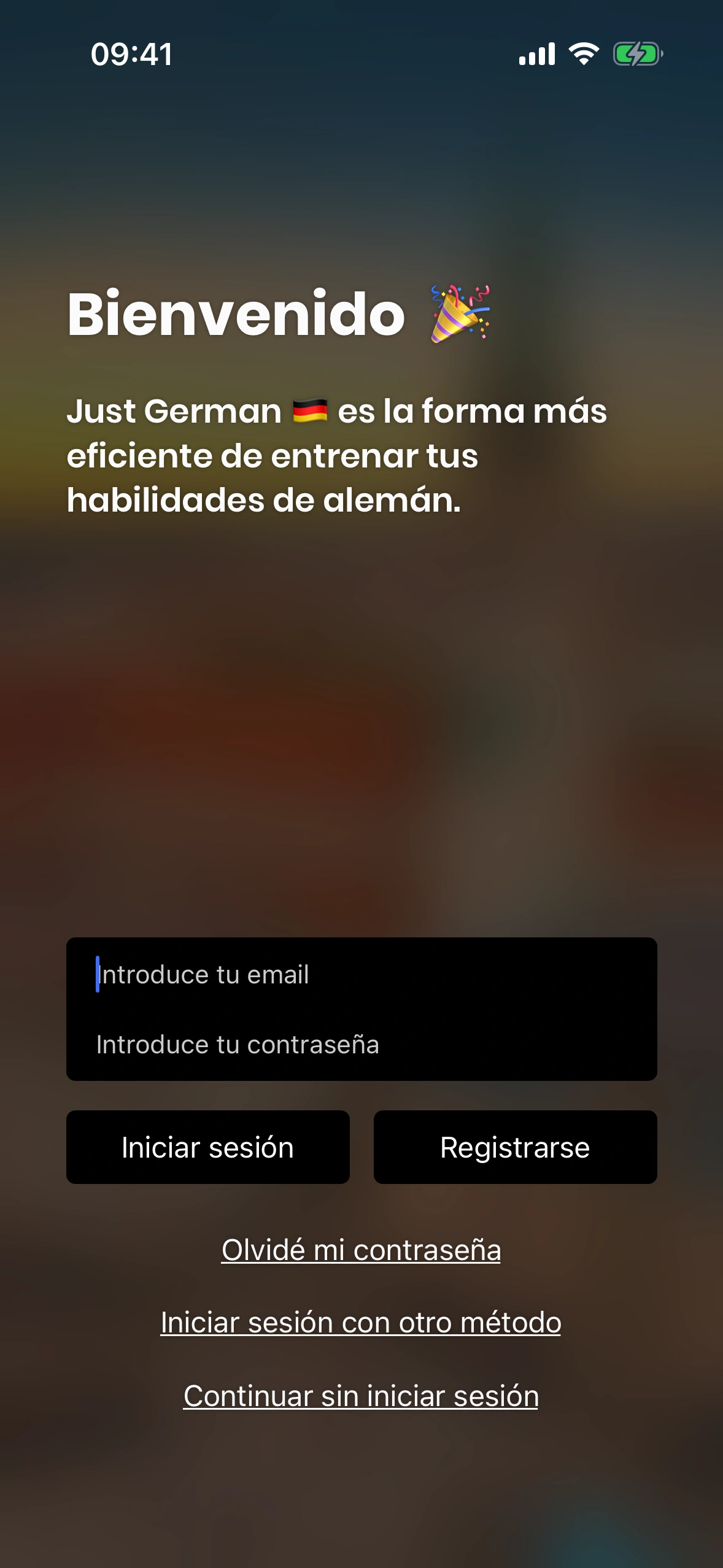This screenshot has width=723, height=1568.
Task: Select Registrarse to create an account
Action: pos(515,1147)
